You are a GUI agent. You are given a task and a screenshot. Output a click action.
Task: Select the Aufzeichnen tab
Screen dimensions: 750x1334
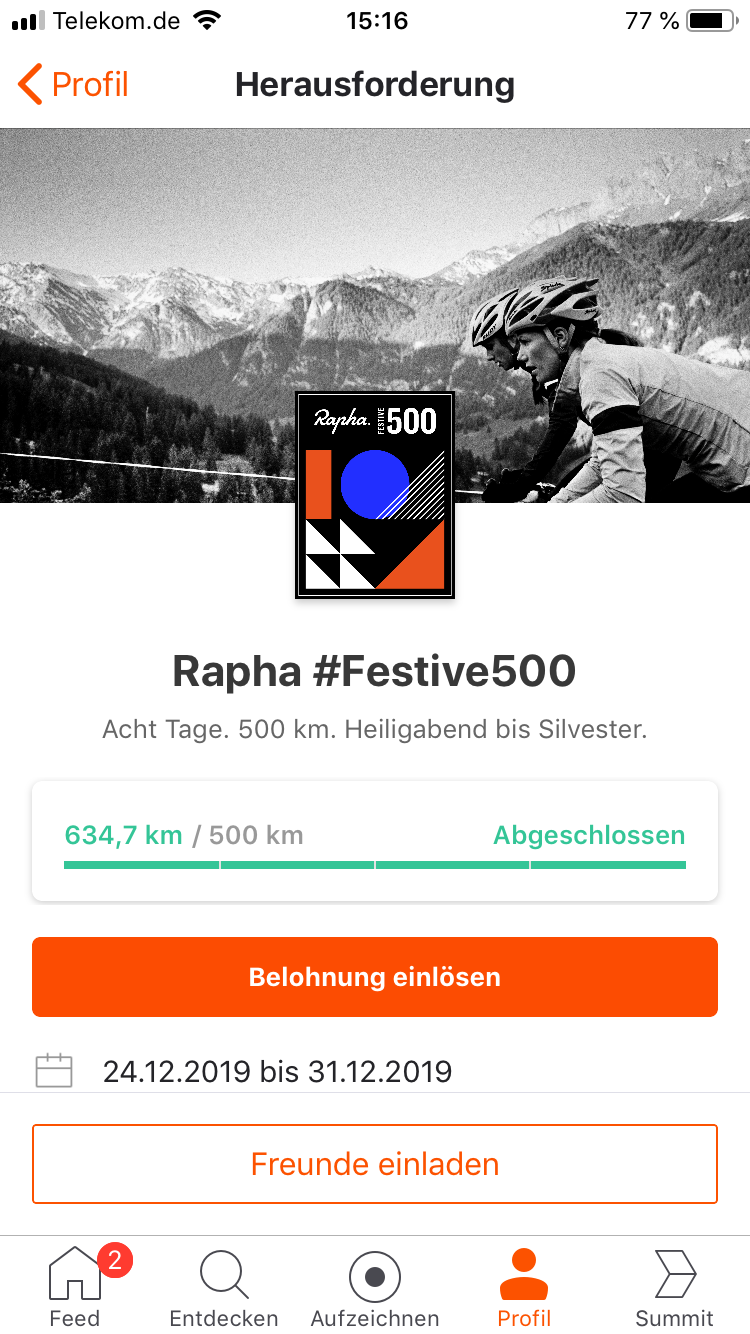coord(375,1285)
